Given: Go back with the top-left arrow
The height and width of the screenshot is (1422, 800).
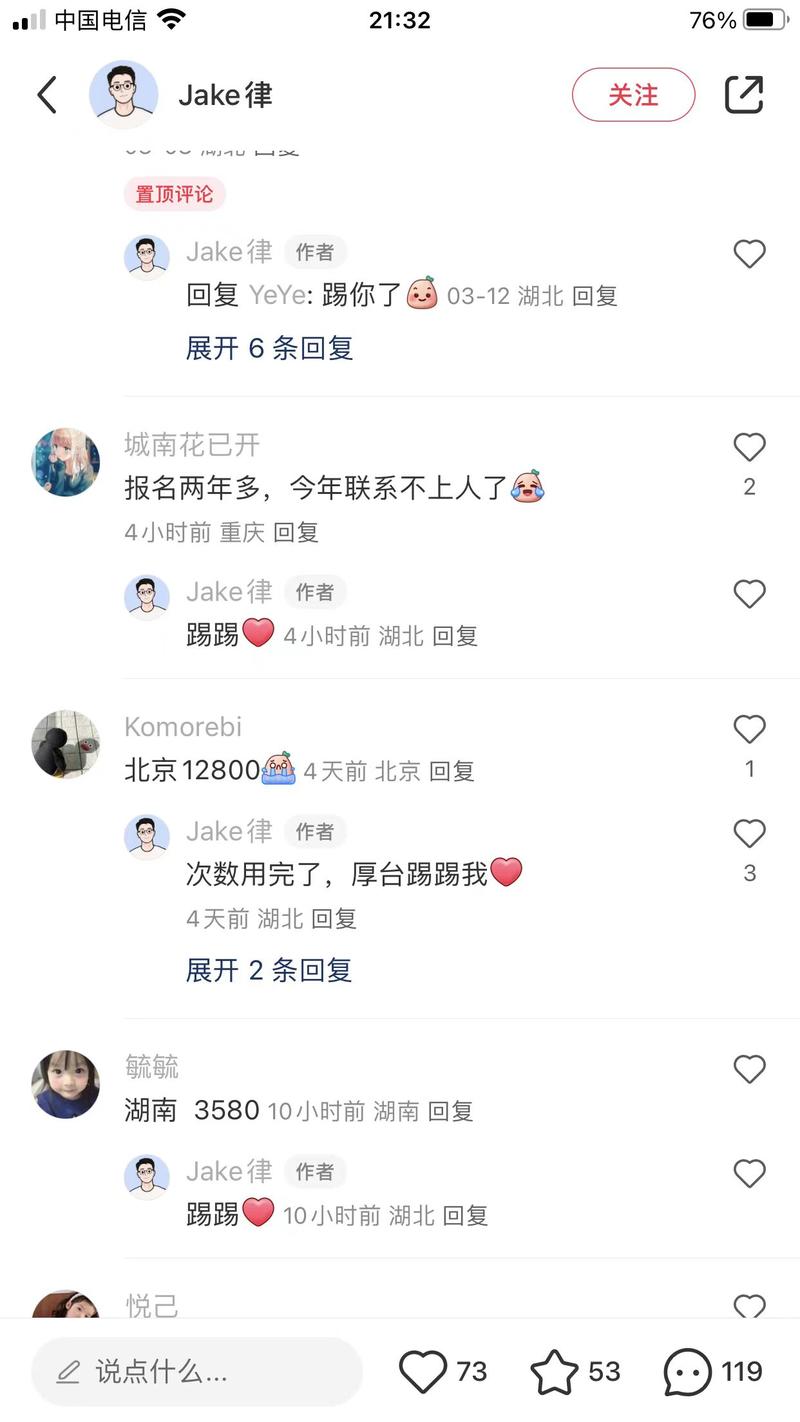Looking at the screenshot, I should [x=47, y=95].
